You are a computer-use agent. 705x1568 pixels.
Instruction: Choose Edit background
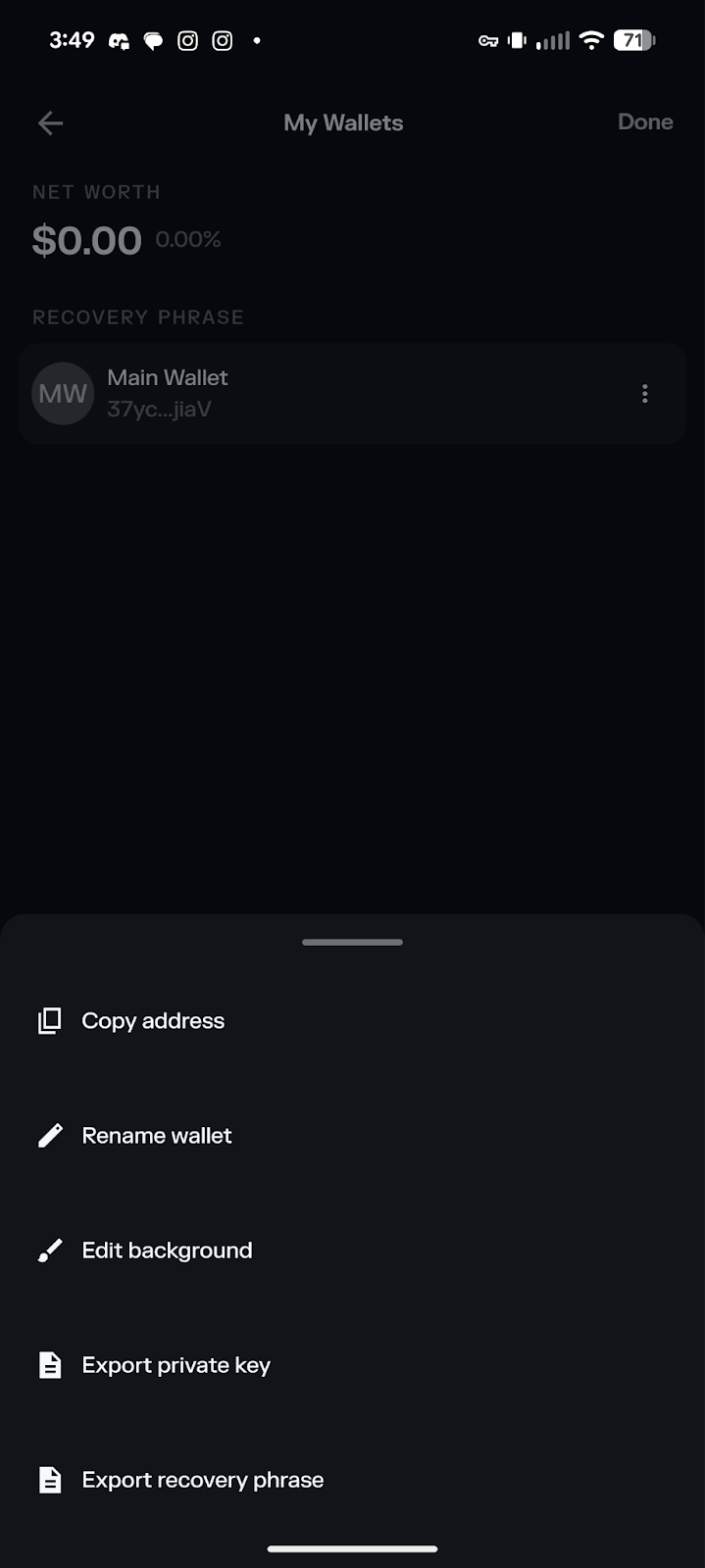tap(167, 1250)
